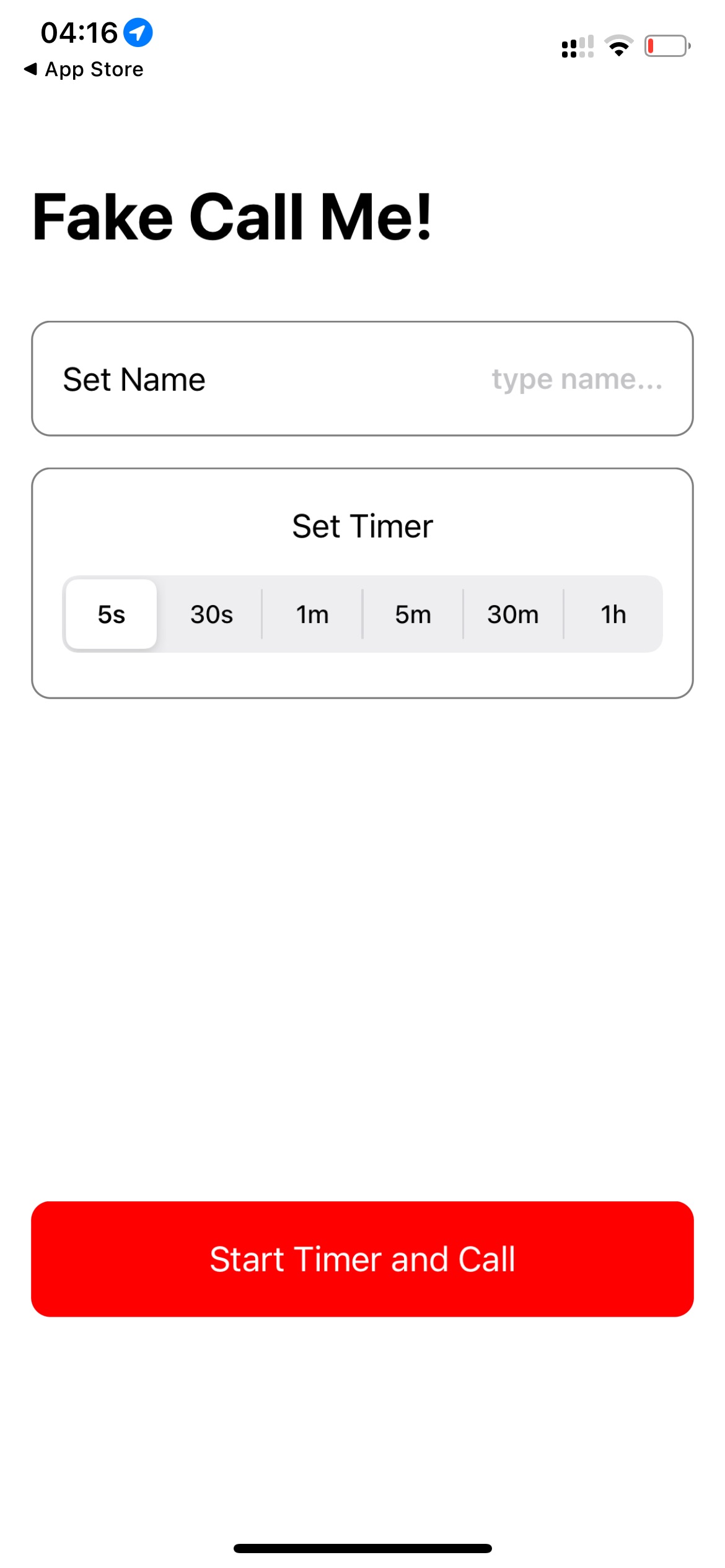
Task: Start Timer and Call
Action: pyautogui.click(x=362, y=1260)
